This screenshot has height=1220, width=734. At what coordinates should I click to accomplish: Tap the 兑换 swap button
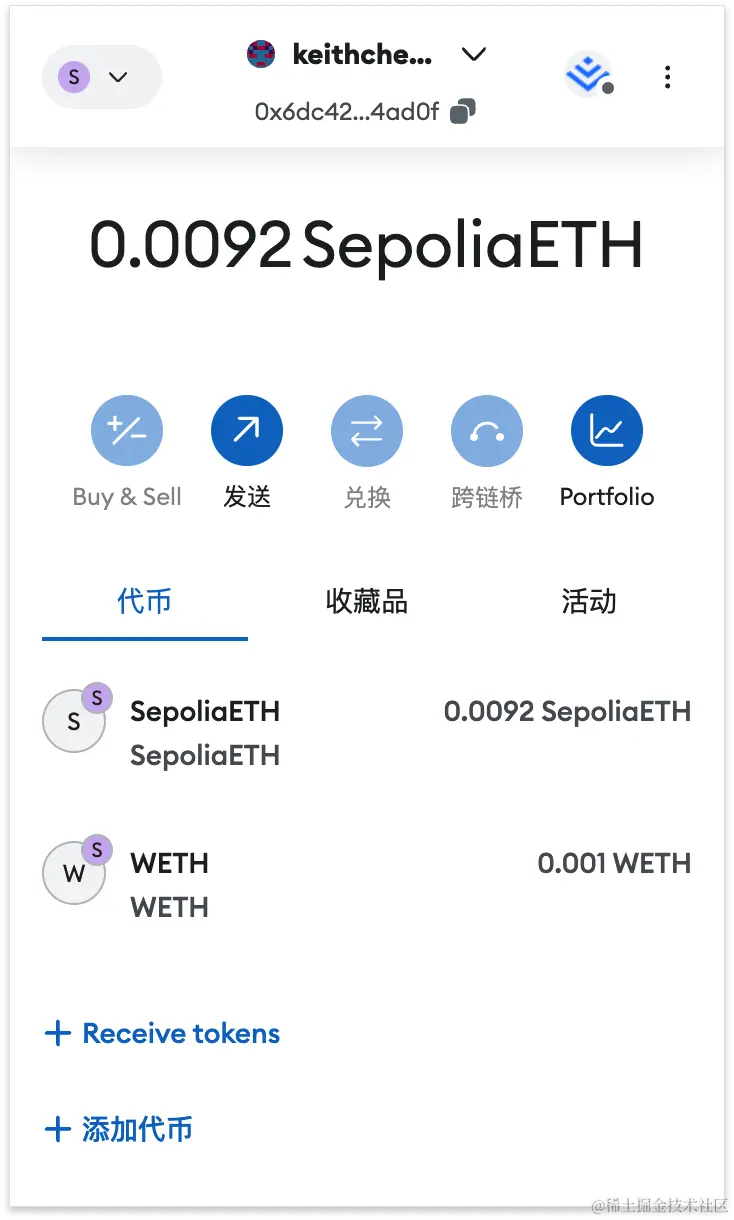point(367,432)
